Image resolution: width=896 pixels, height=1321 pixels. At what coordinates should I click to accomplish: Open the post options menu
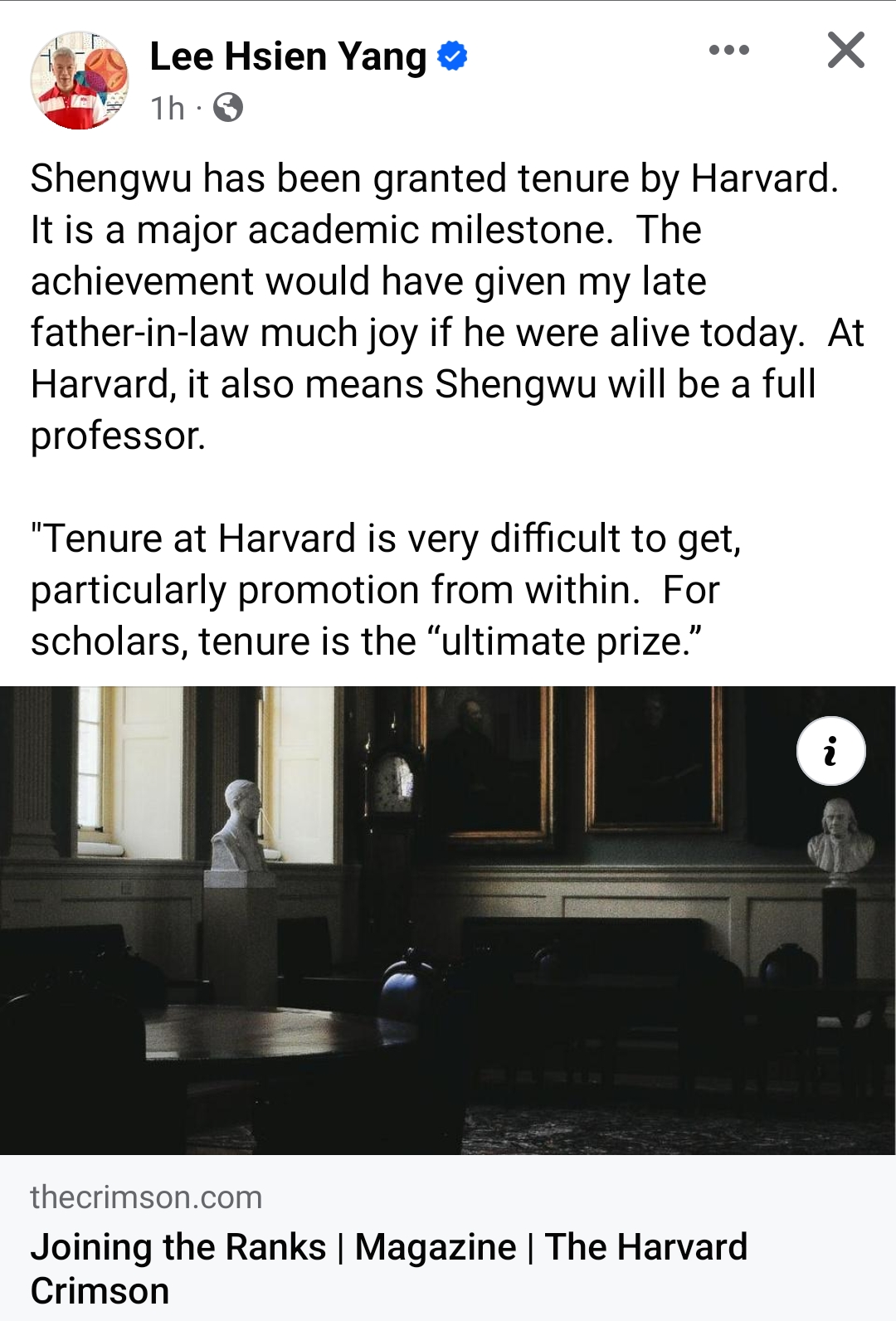(x=729, y=51)
